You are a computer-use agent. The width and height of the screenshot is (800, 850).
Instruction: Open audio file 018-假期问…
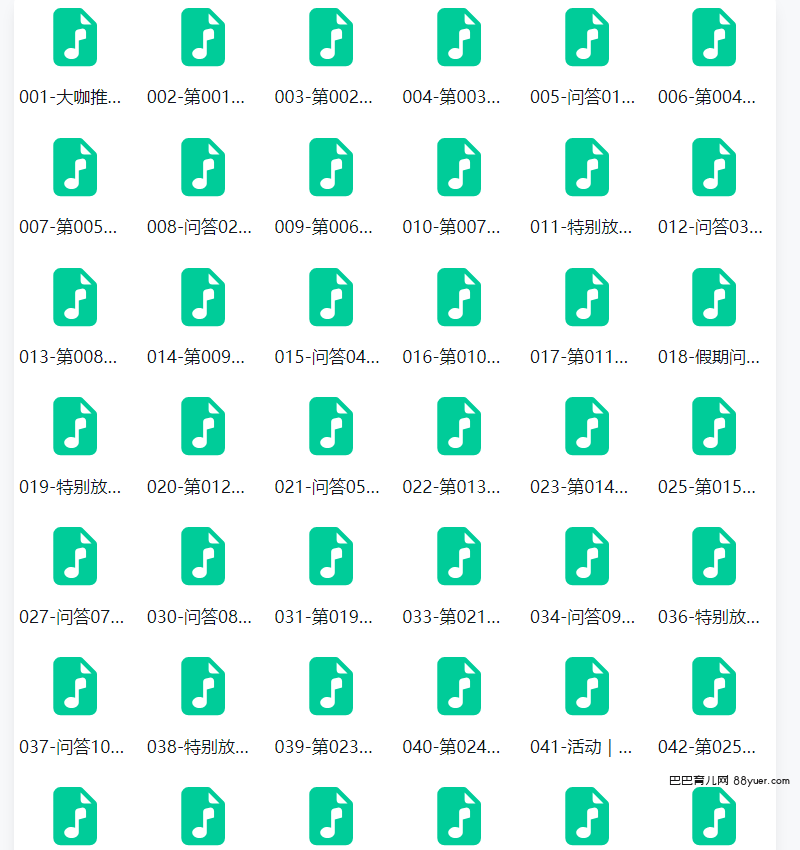click(714, 297)
